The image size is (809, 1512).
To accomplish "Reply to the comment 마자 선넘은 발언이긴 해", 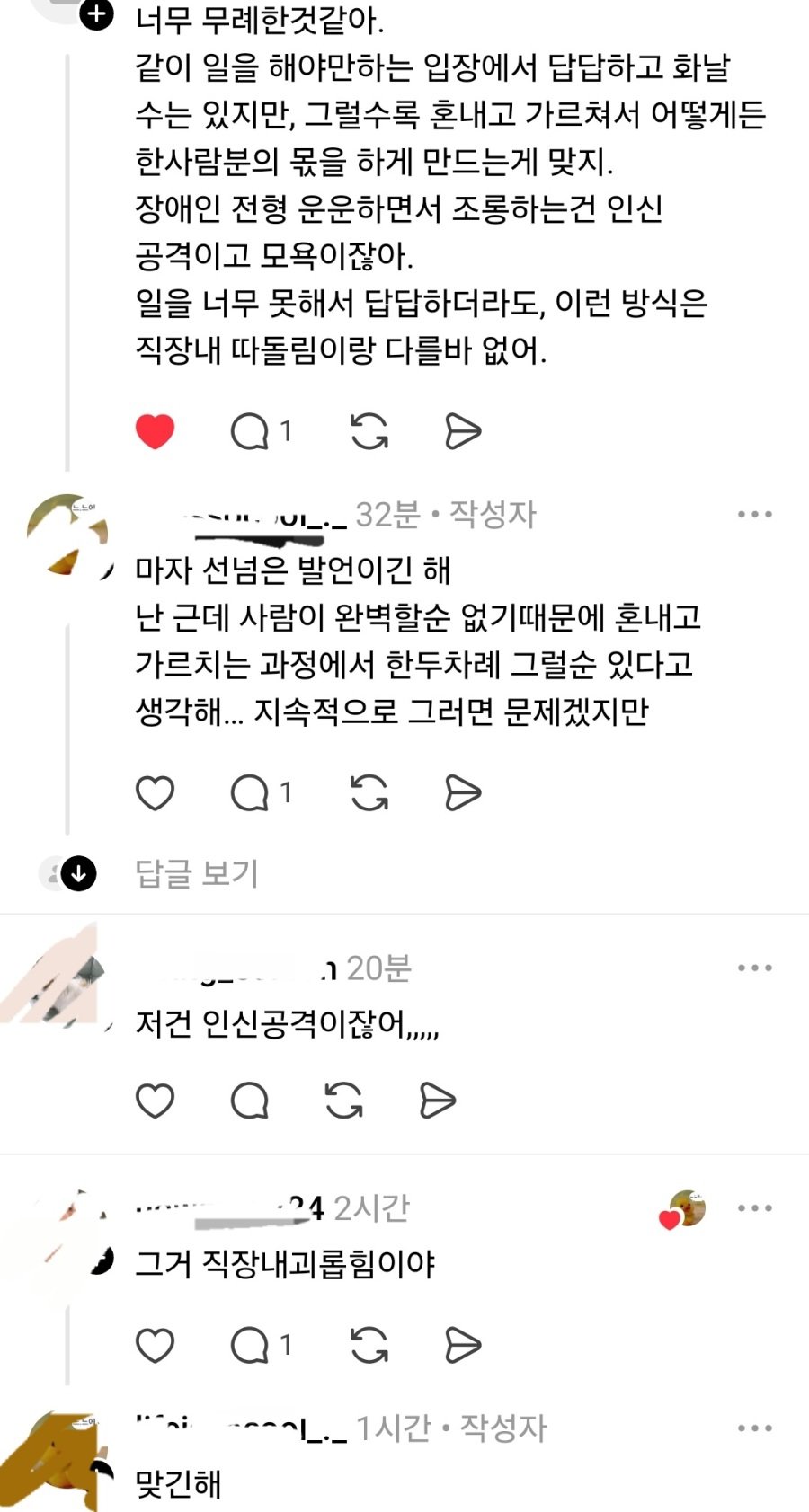I will [250, 793].
